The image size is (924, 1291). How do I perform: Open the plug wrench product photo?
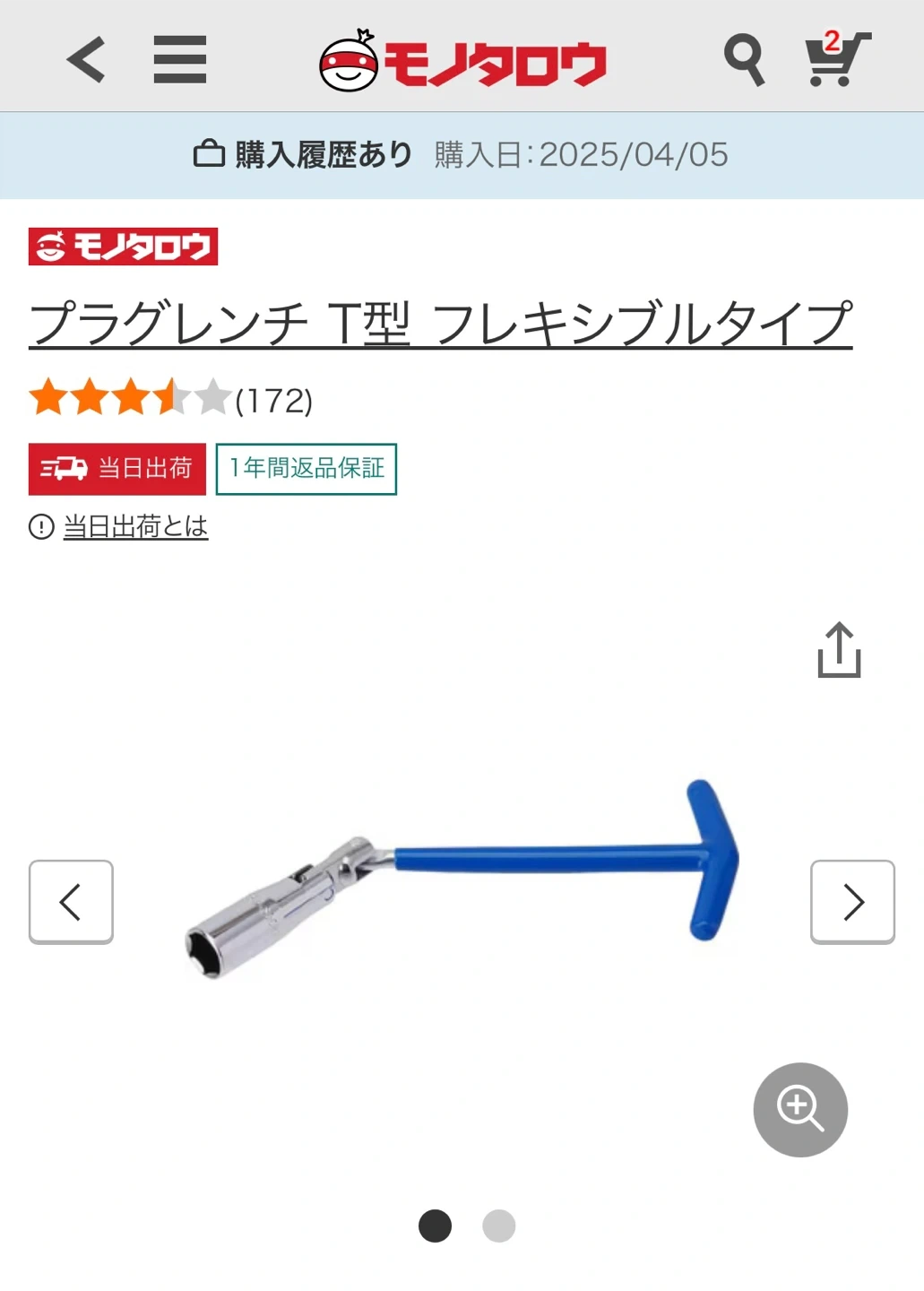(x=462, y=879)
